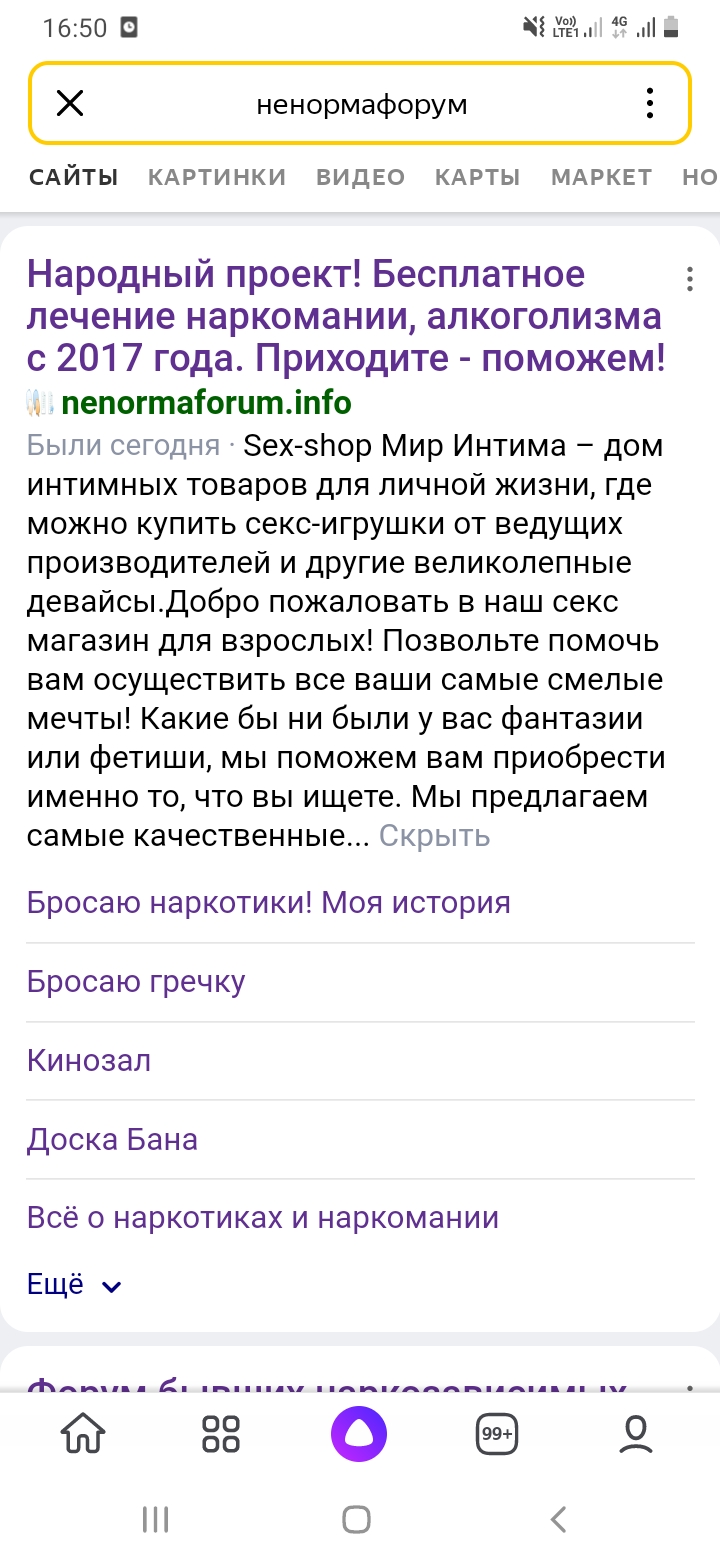Clear the search query with the X
Image resolution: width=720 pixels, height=1560 pixels.
tap(70, 103)
